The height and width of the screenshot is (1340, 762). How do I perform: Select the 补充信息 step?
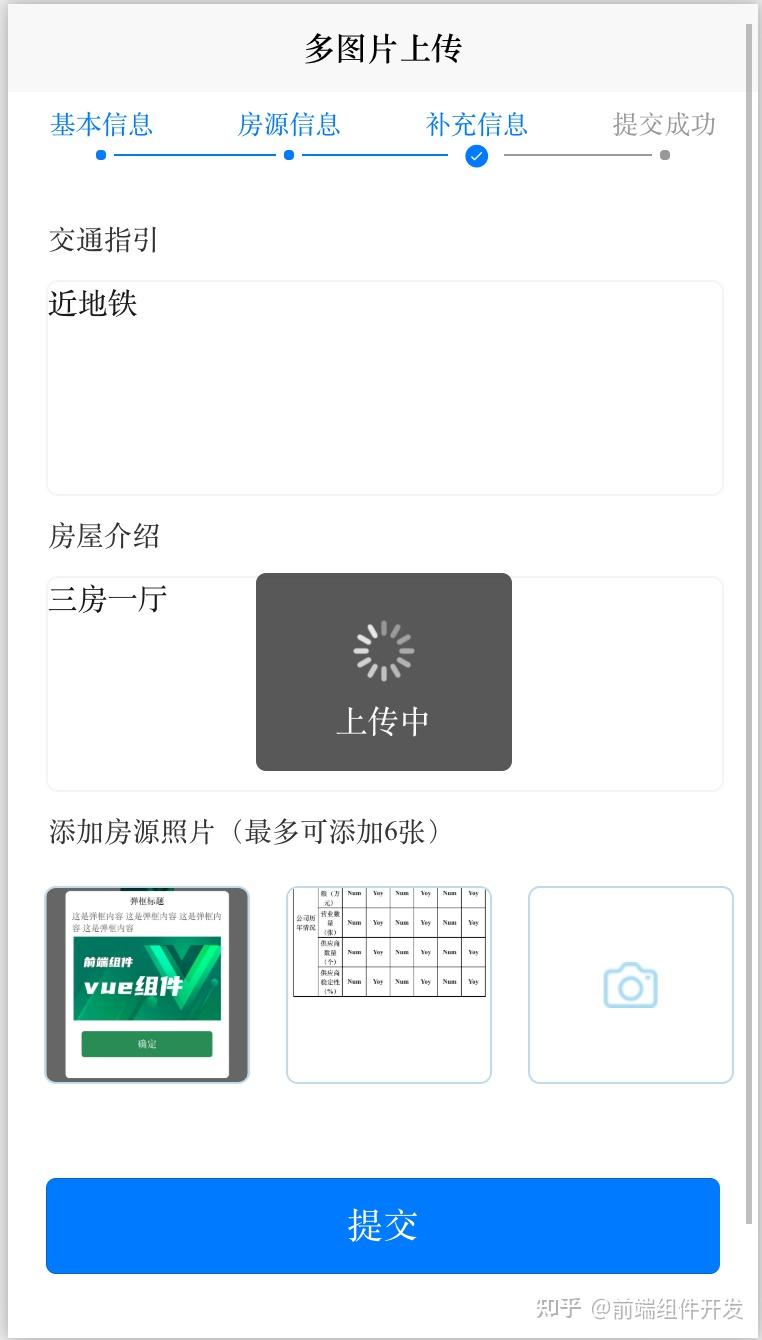[476, 125]
